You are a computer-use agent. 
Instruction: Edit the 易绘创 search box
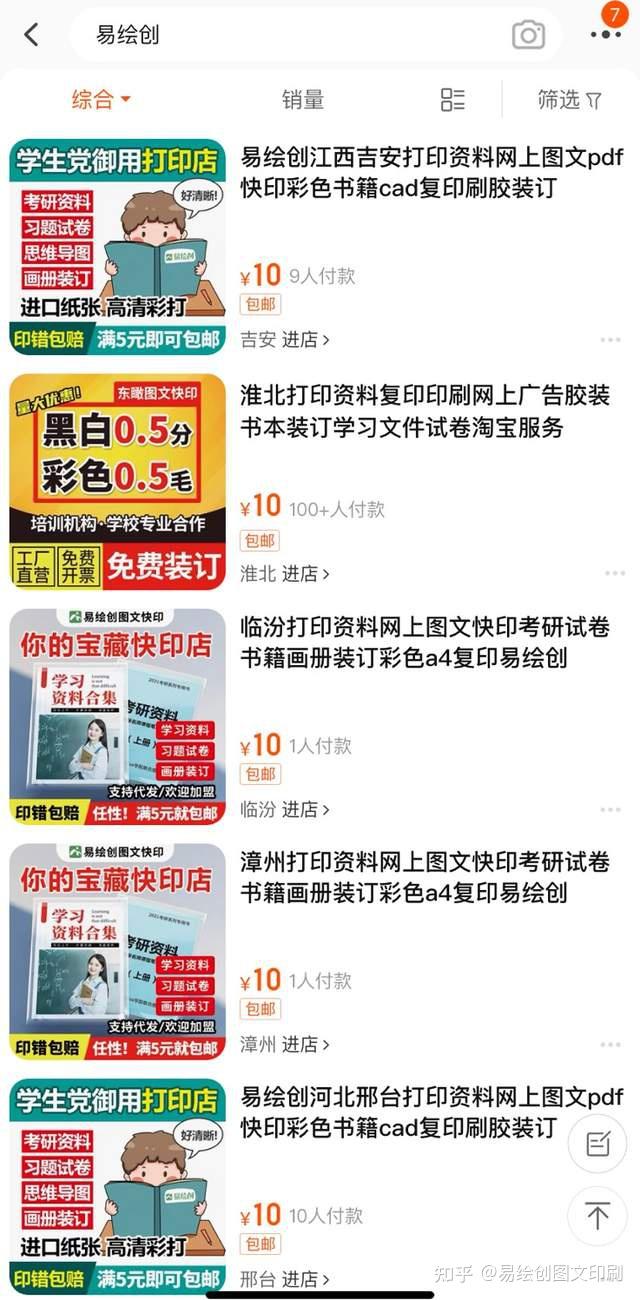(290, 35)
